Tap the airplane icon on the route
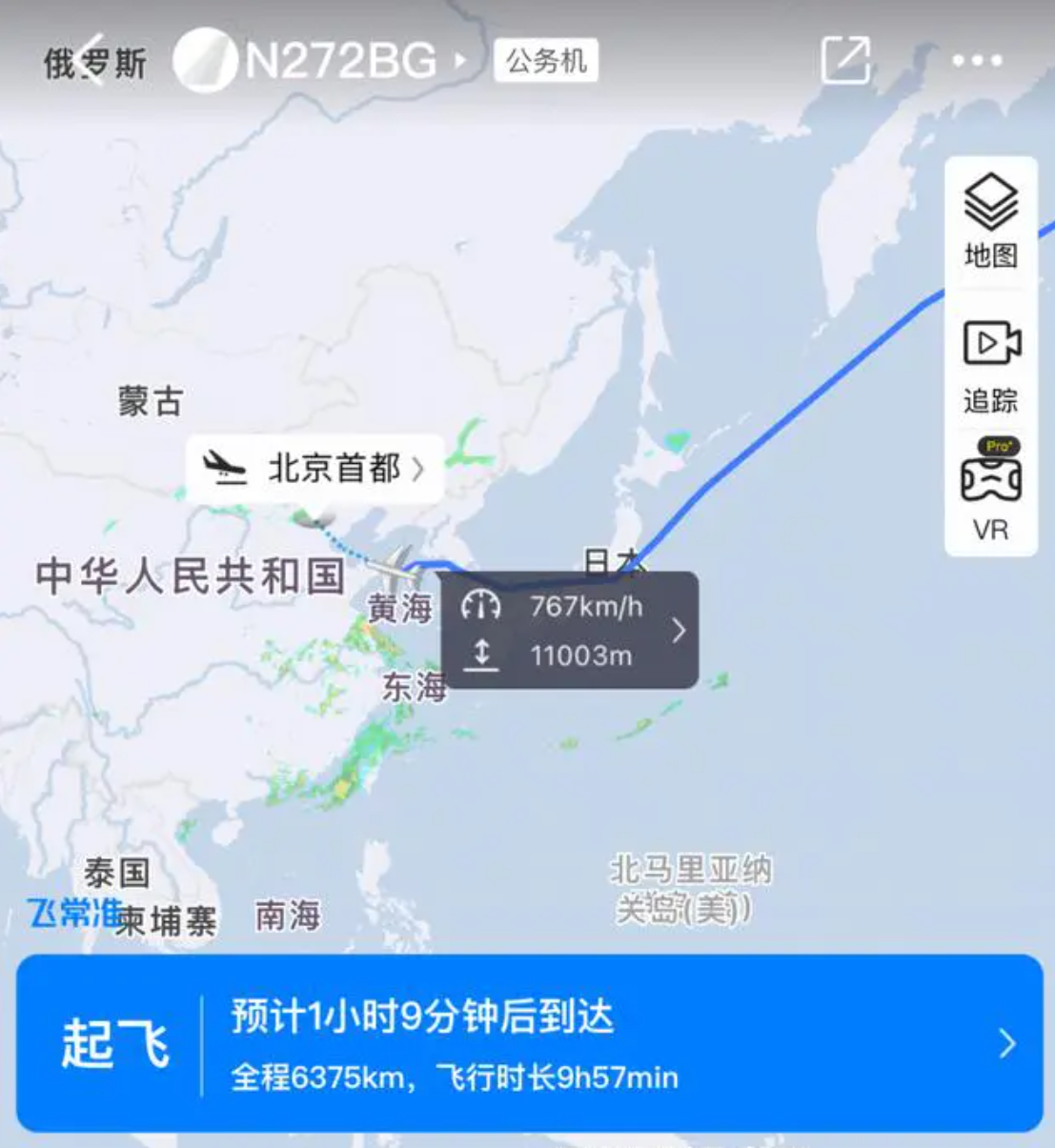The image size is (1055, 1148). point(393,567)
